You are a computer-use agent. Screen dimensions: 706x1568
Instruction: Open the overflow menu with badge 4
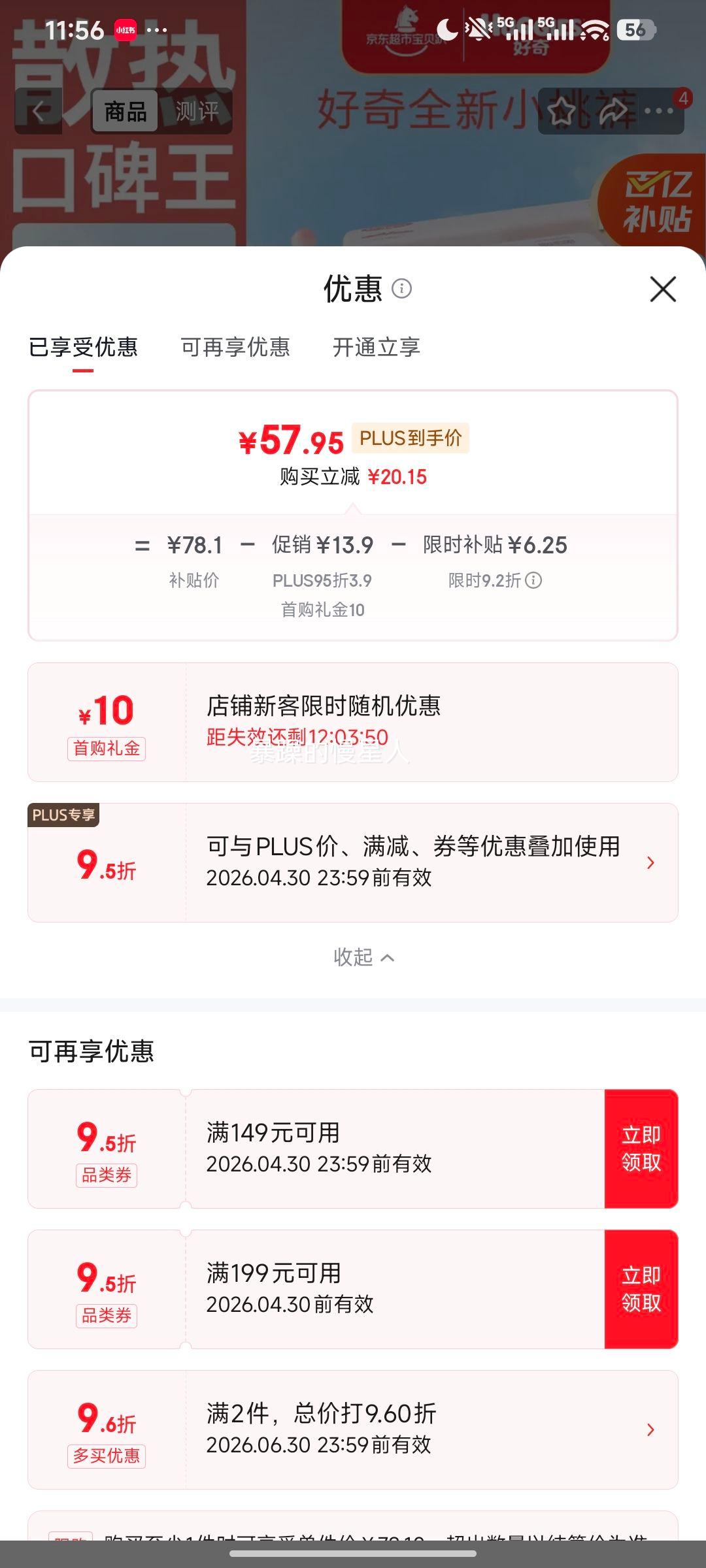[660, 111]
